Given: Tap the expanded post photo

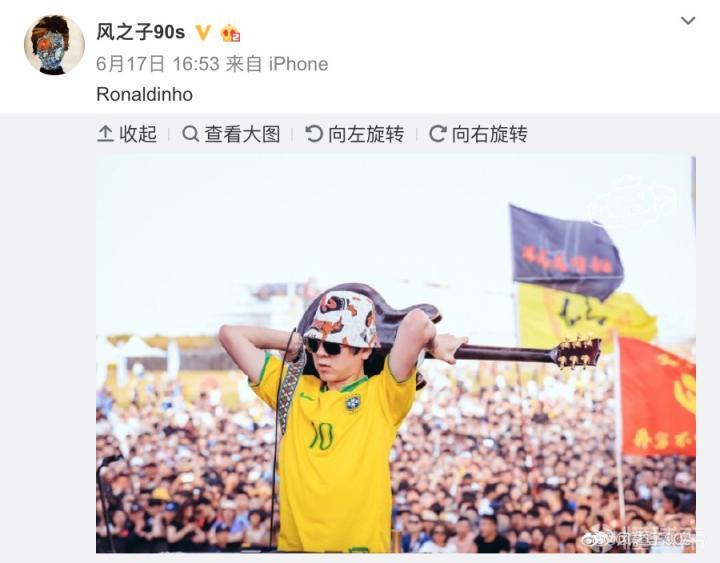Looking at the screenshot, I should pos(395,353).
